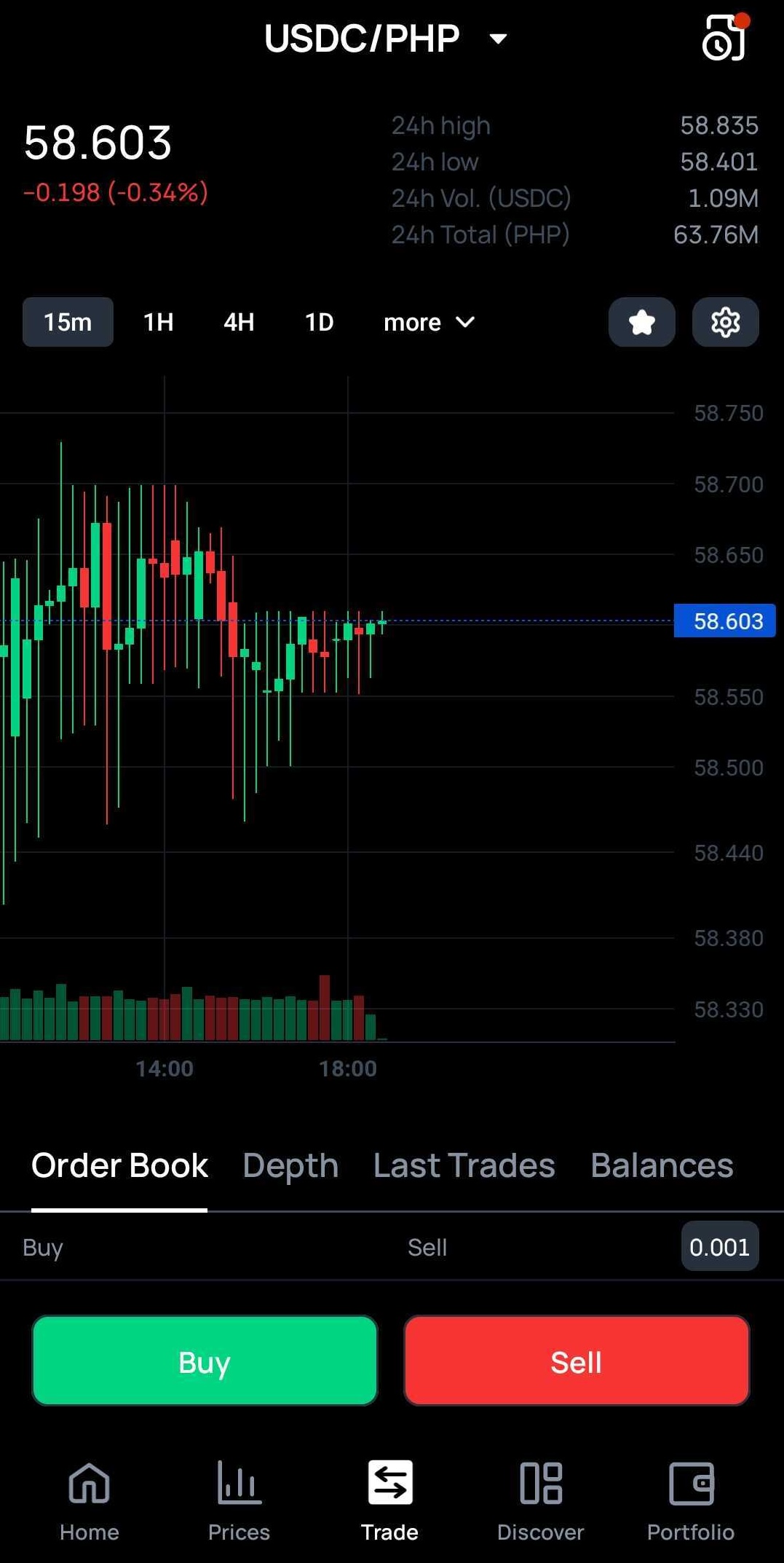Tap the green Buy button
784x1563 pixels.
click(x=205, y=1361)
